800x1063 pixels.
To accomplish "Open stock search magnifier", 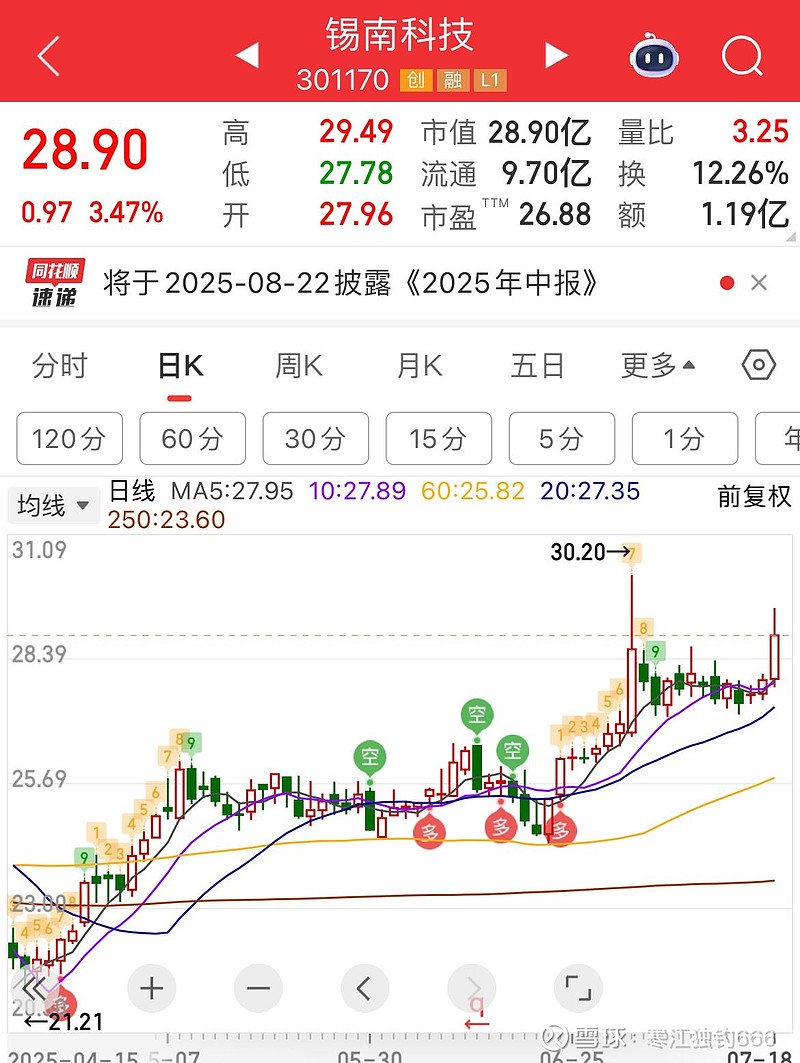I will [741, 55].
